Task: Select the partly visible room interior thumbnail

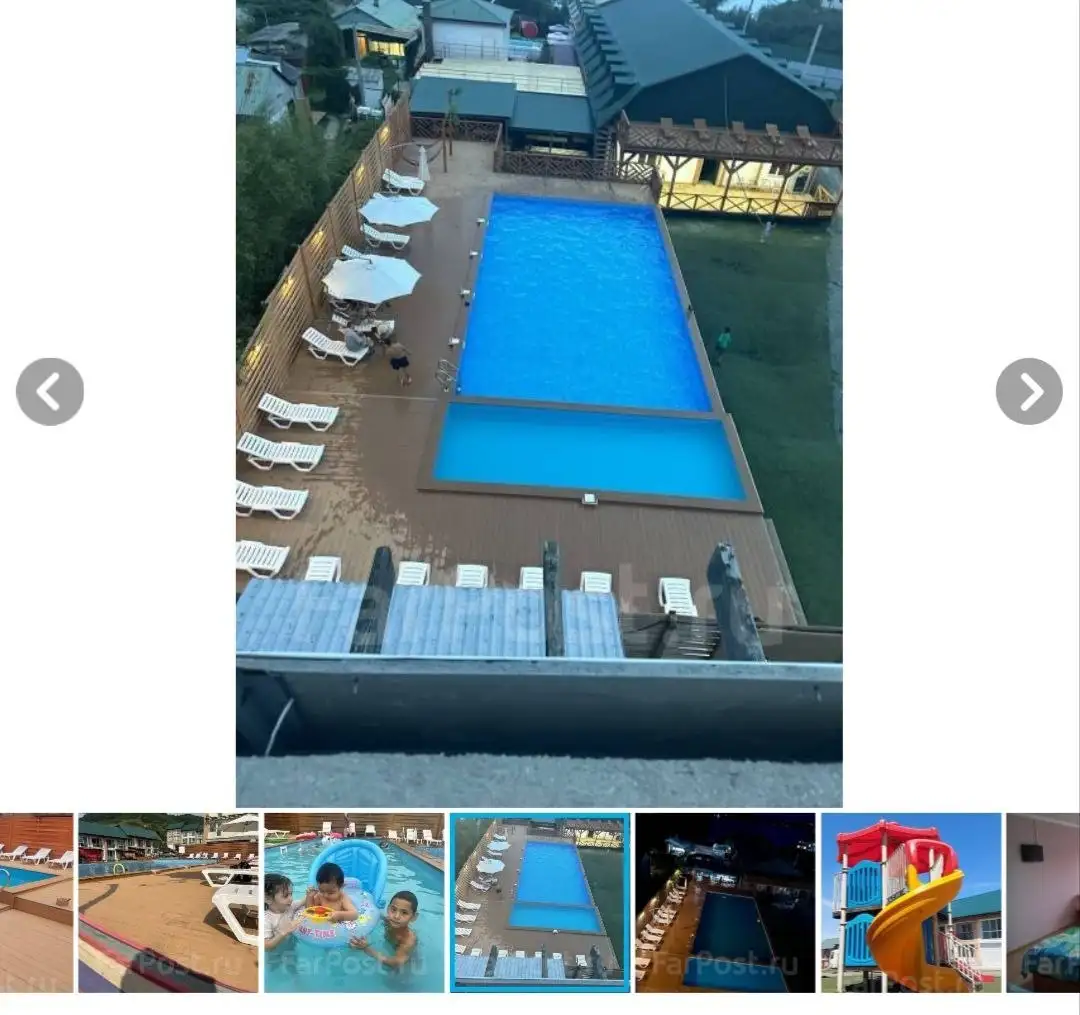Action: (x=1043, y=902)
